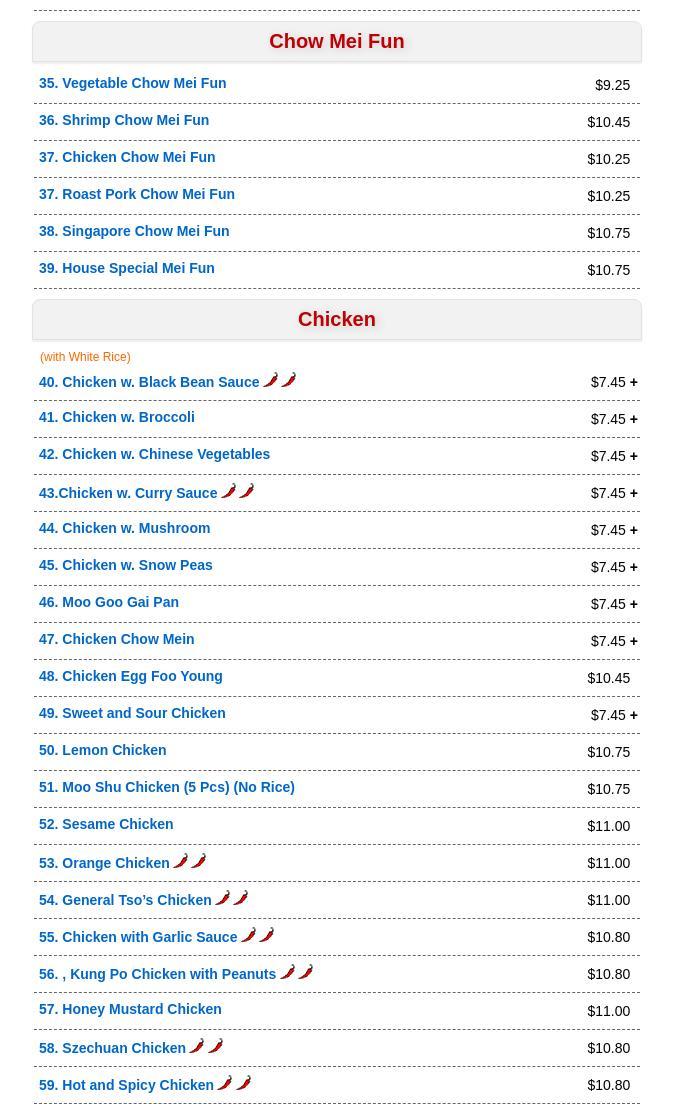Open Kung Po Chicken with Peanuts
The height and width of the screenshot is (1104, 675).
click(x=157, y=974)
